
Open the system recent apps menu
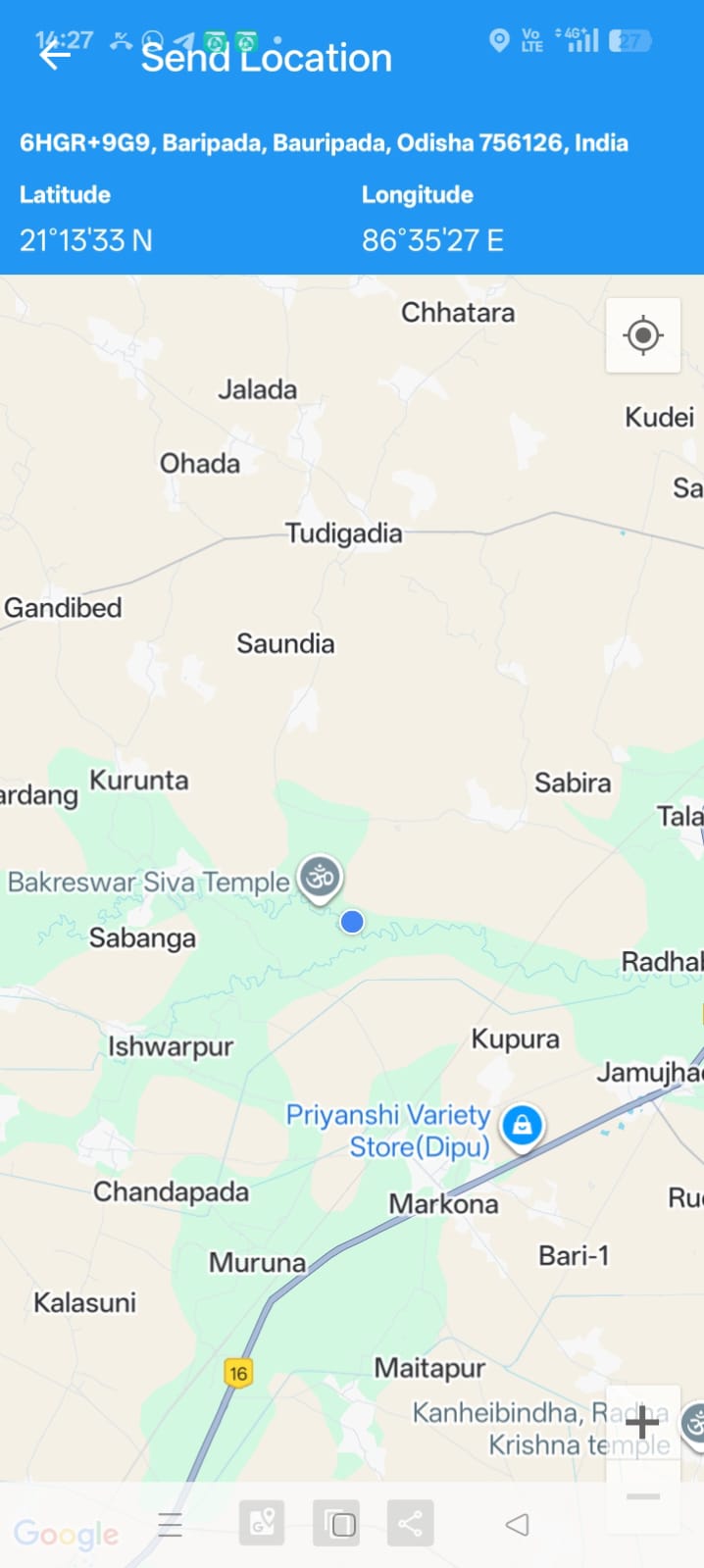pyautogui.click(x=171, y=1524)
